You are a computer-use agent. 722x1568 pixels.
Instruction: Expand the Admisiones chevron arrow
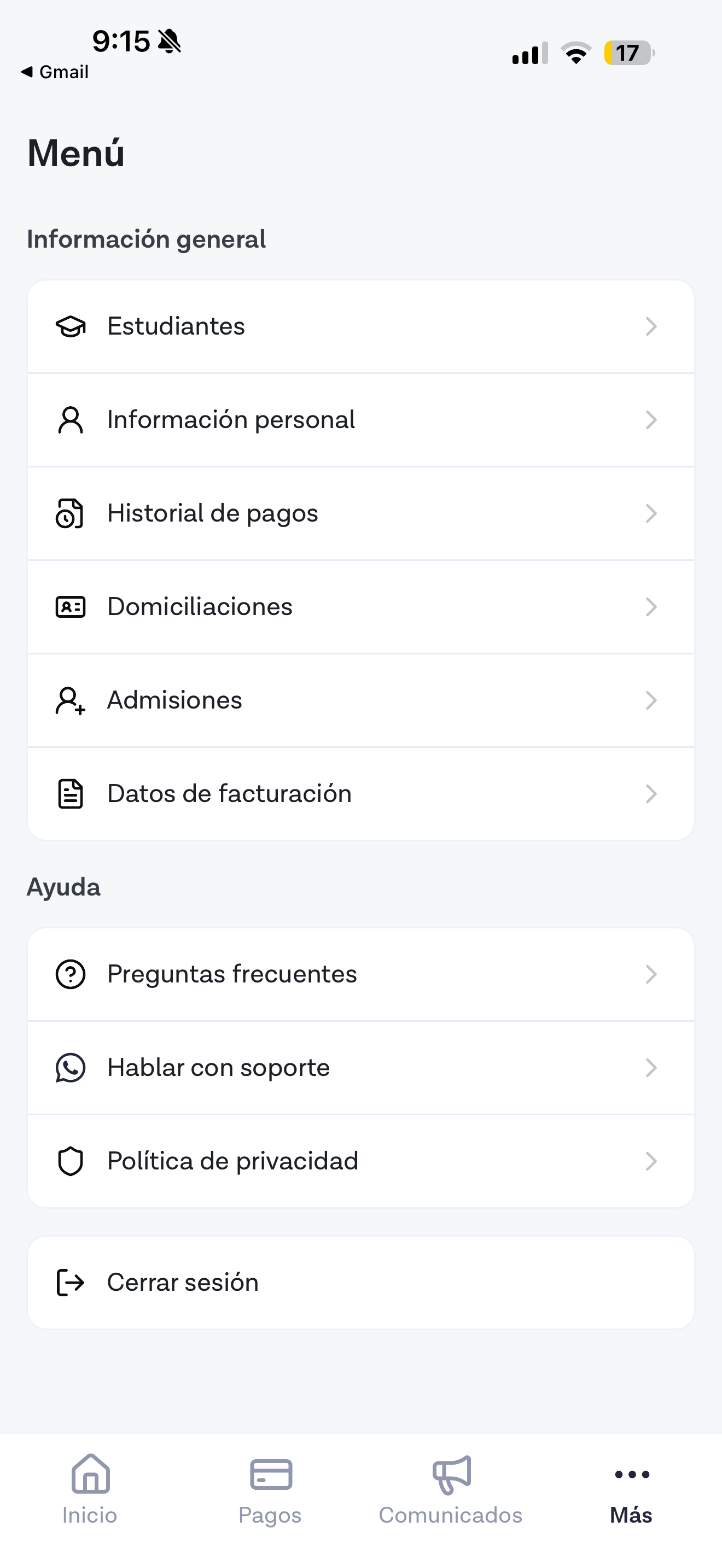click(x=651, y=700)
